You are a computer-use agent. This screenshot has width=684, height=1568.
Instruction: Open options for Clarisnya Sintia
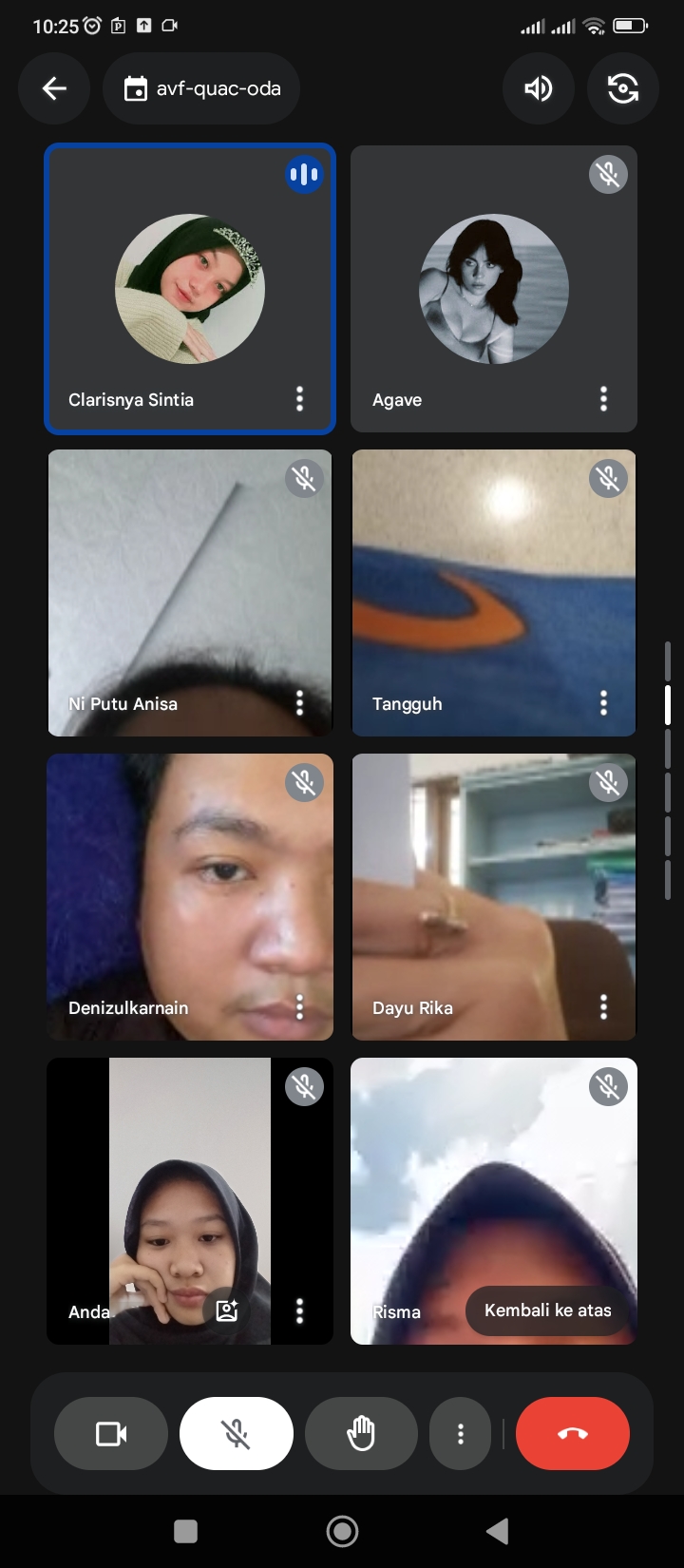coord(299,399)
